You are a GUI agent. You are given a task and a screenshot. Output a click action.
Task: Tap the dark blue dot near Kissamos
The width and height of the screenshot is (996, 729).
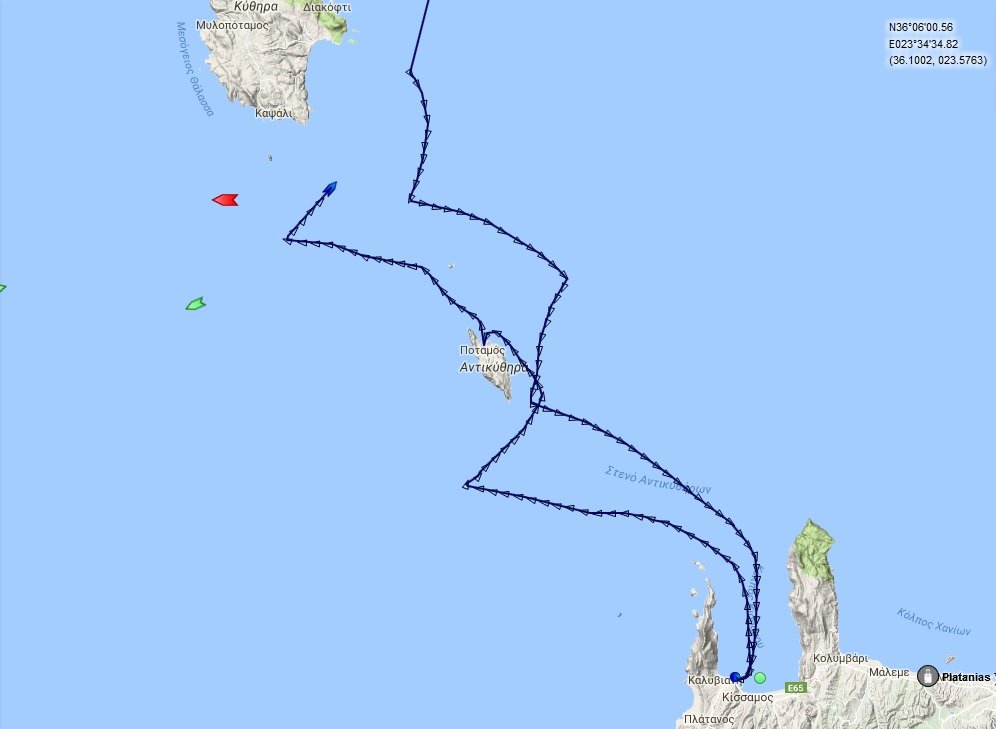point(736,677)
